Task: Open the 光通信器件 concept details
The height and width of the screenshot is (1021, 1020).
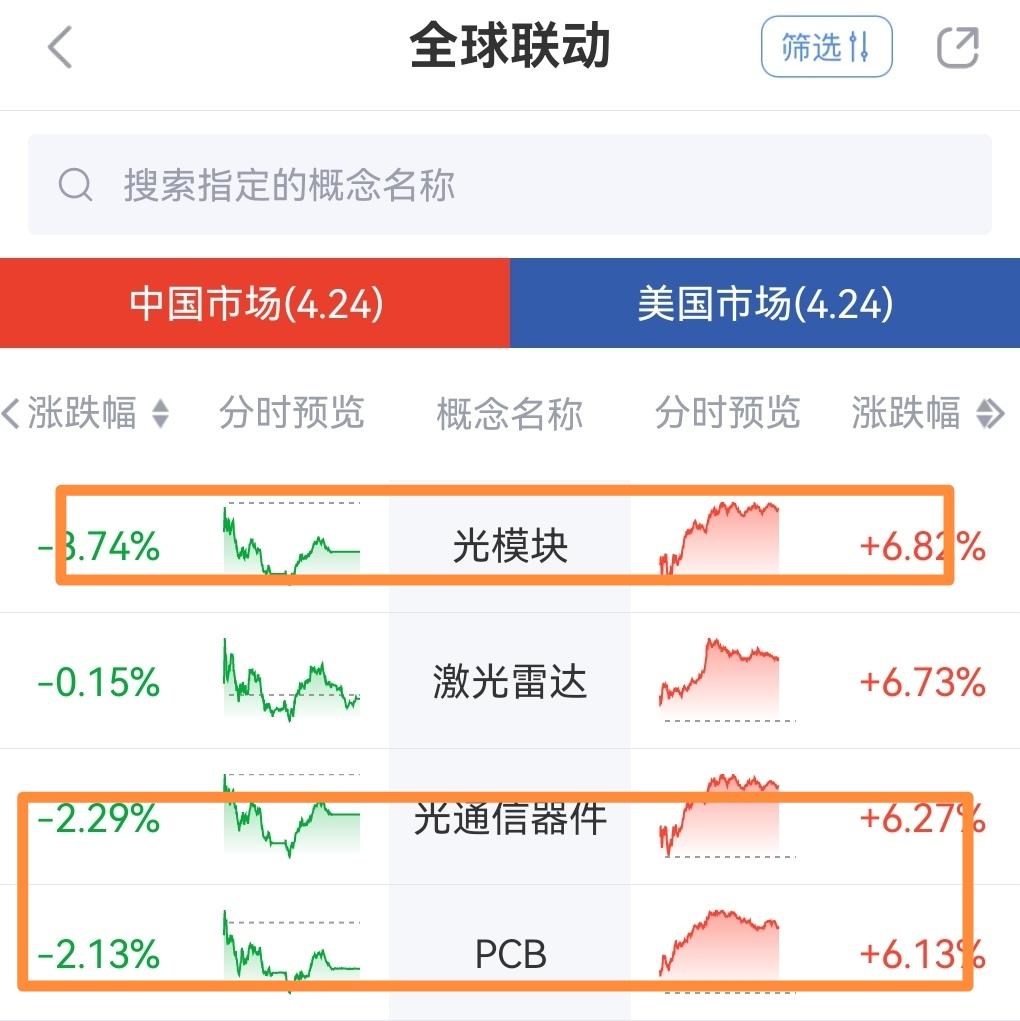Action: (510, 818)
